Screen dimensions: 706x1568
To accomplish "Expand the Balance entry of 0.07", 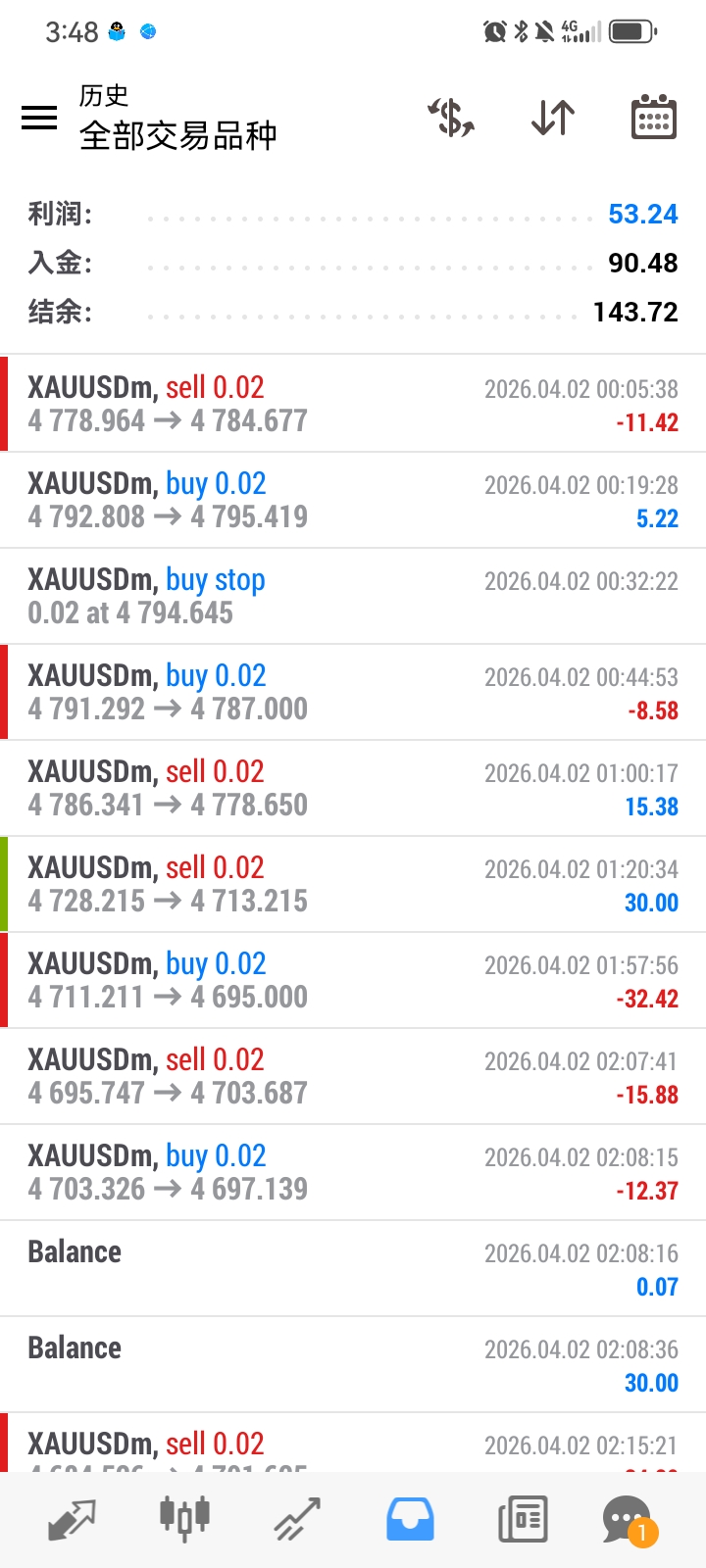I will pyautogui.click(x=353, y=1268).
